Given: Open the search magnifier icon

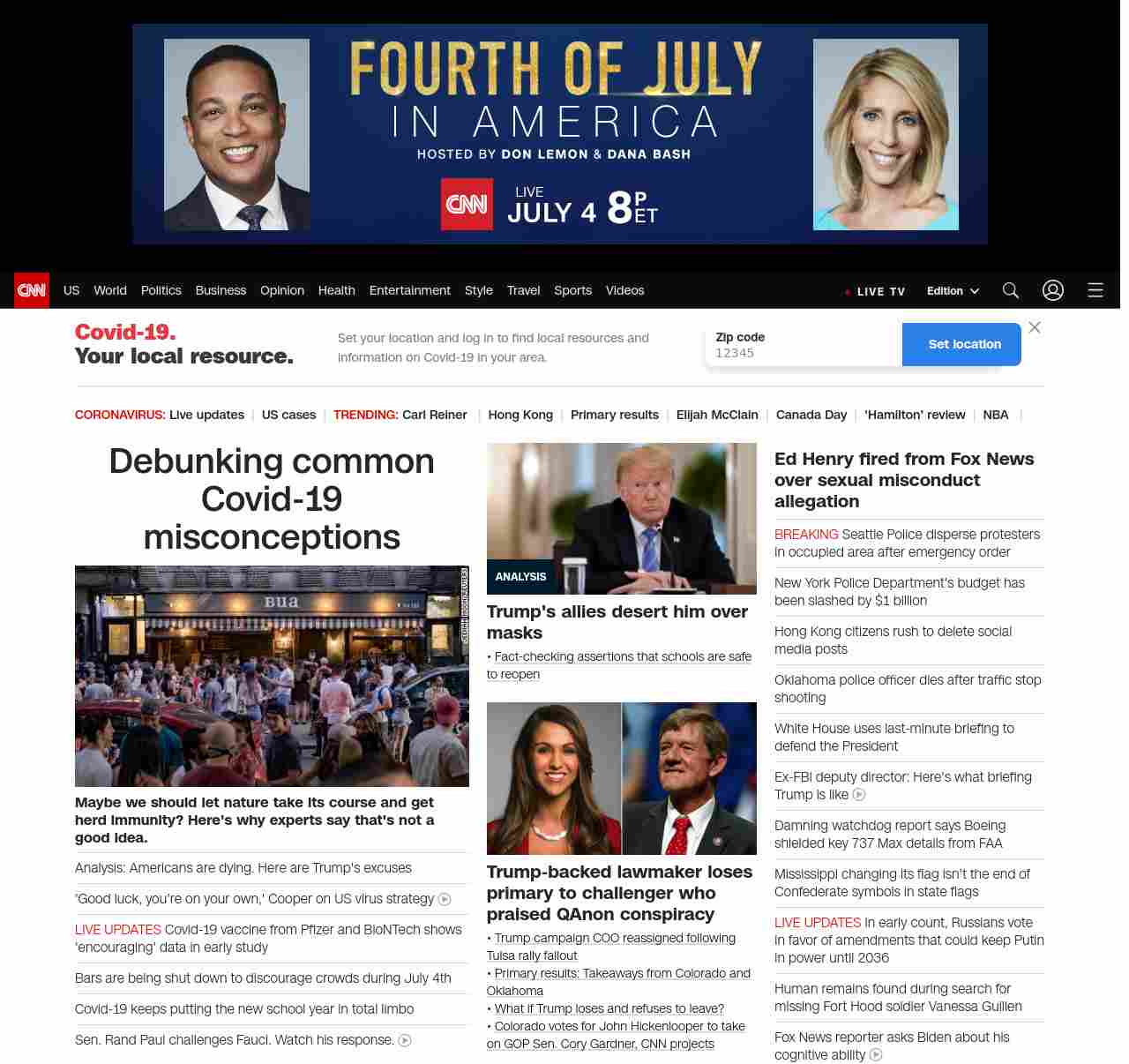Looking at the screenshot, I should (x=1011, y=290).
